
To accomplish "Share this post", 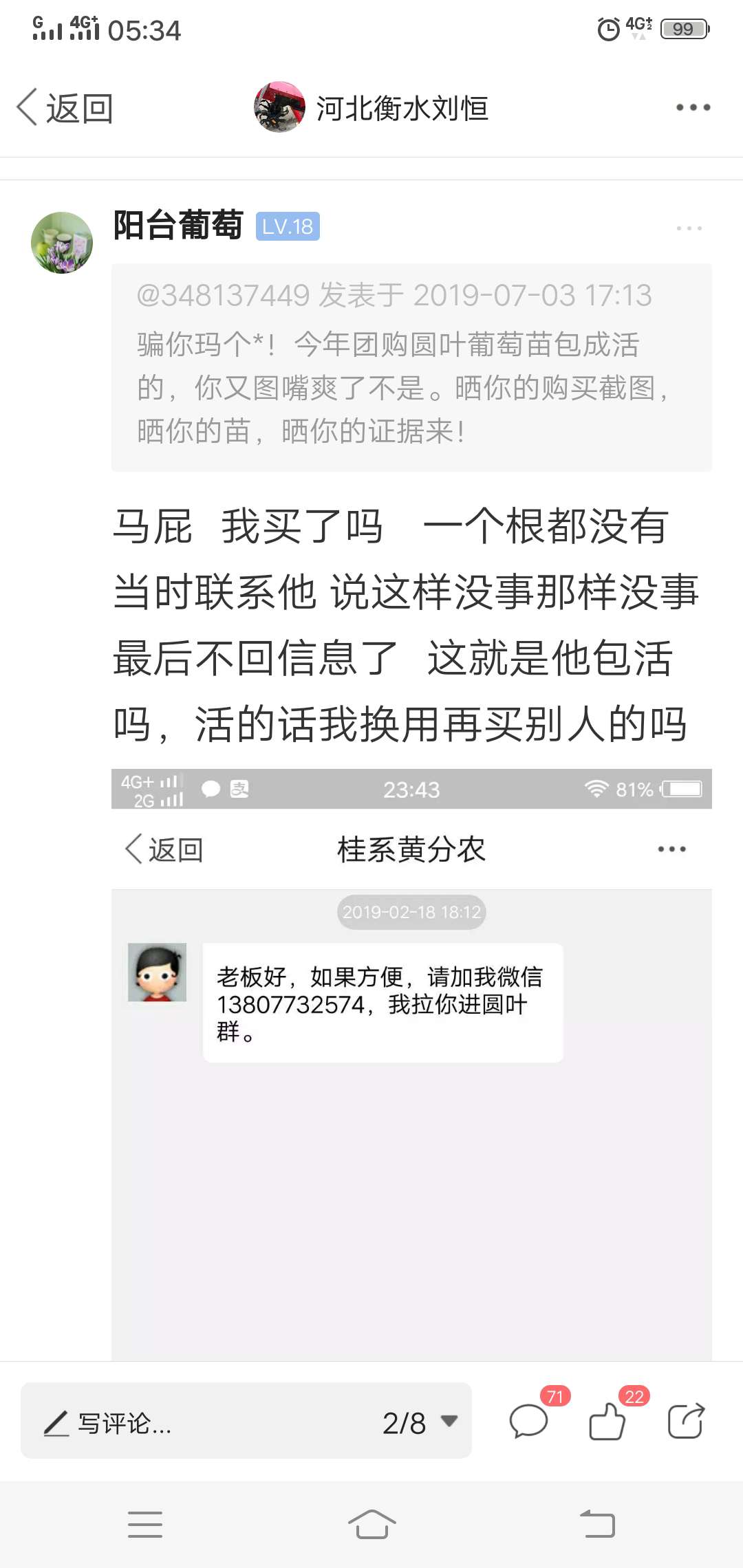I will click(x=686, y=1422).
